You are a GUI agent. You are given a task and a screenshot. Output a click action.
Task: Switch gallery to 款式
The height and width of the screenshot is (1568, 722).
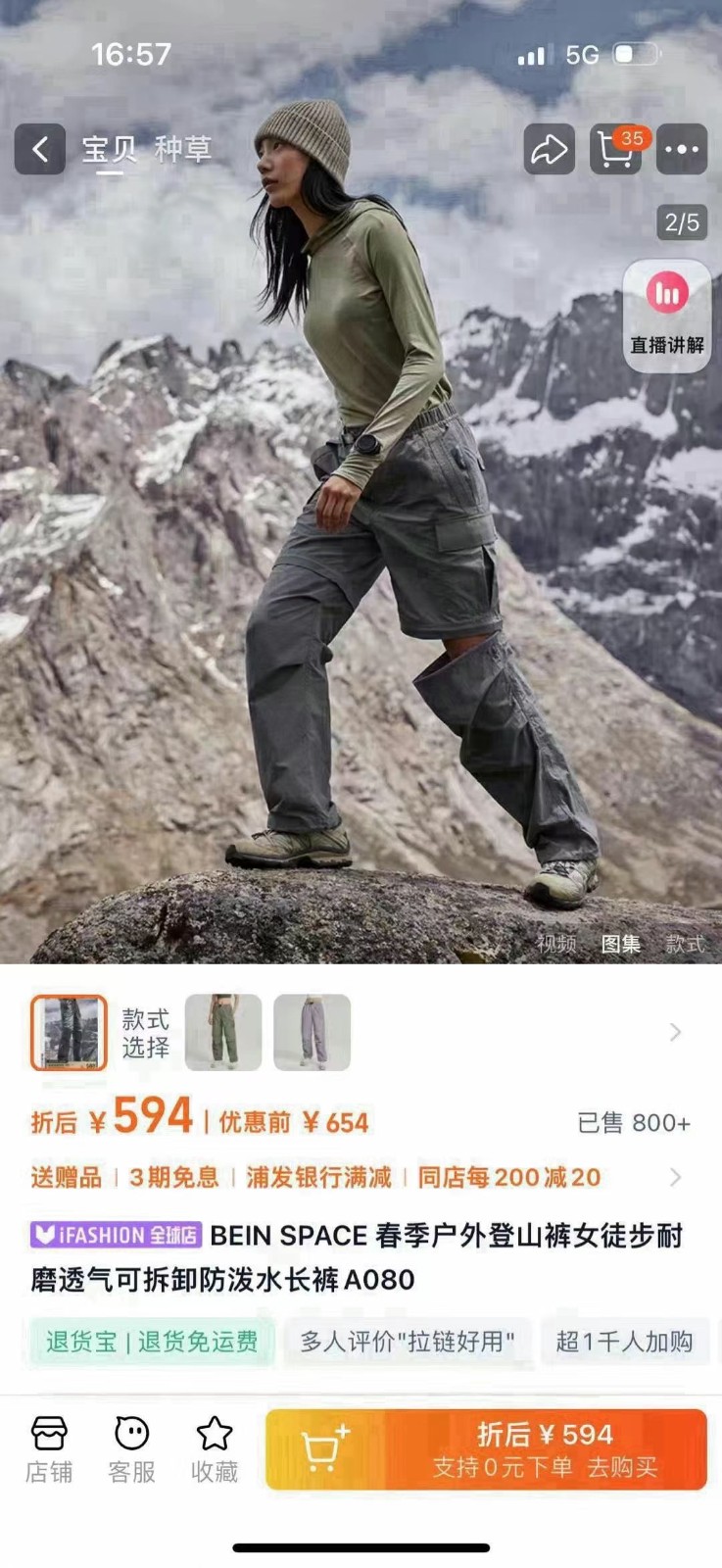point(684,944)
